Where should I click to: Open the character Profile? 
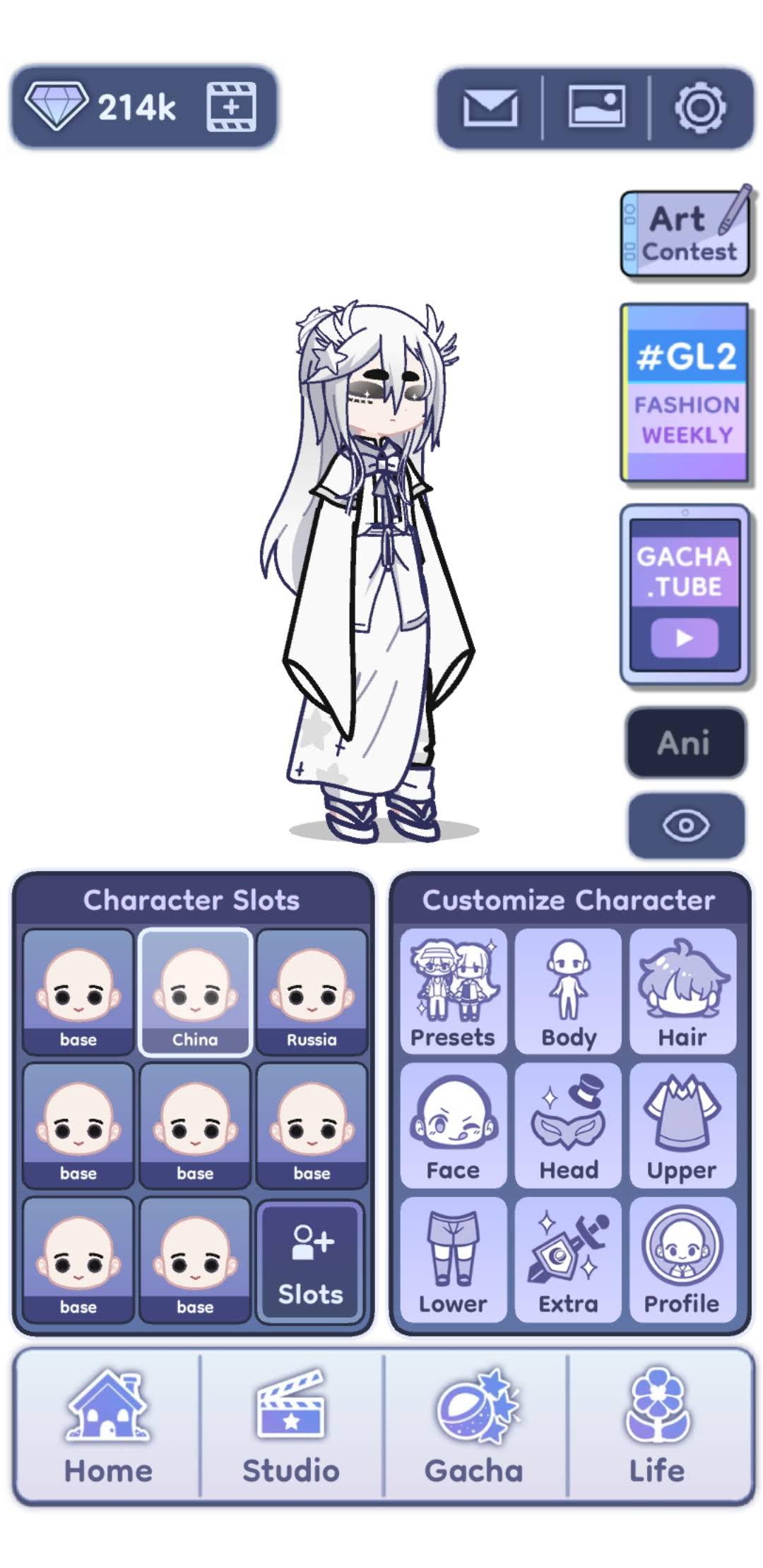(x=682, y=1259)
